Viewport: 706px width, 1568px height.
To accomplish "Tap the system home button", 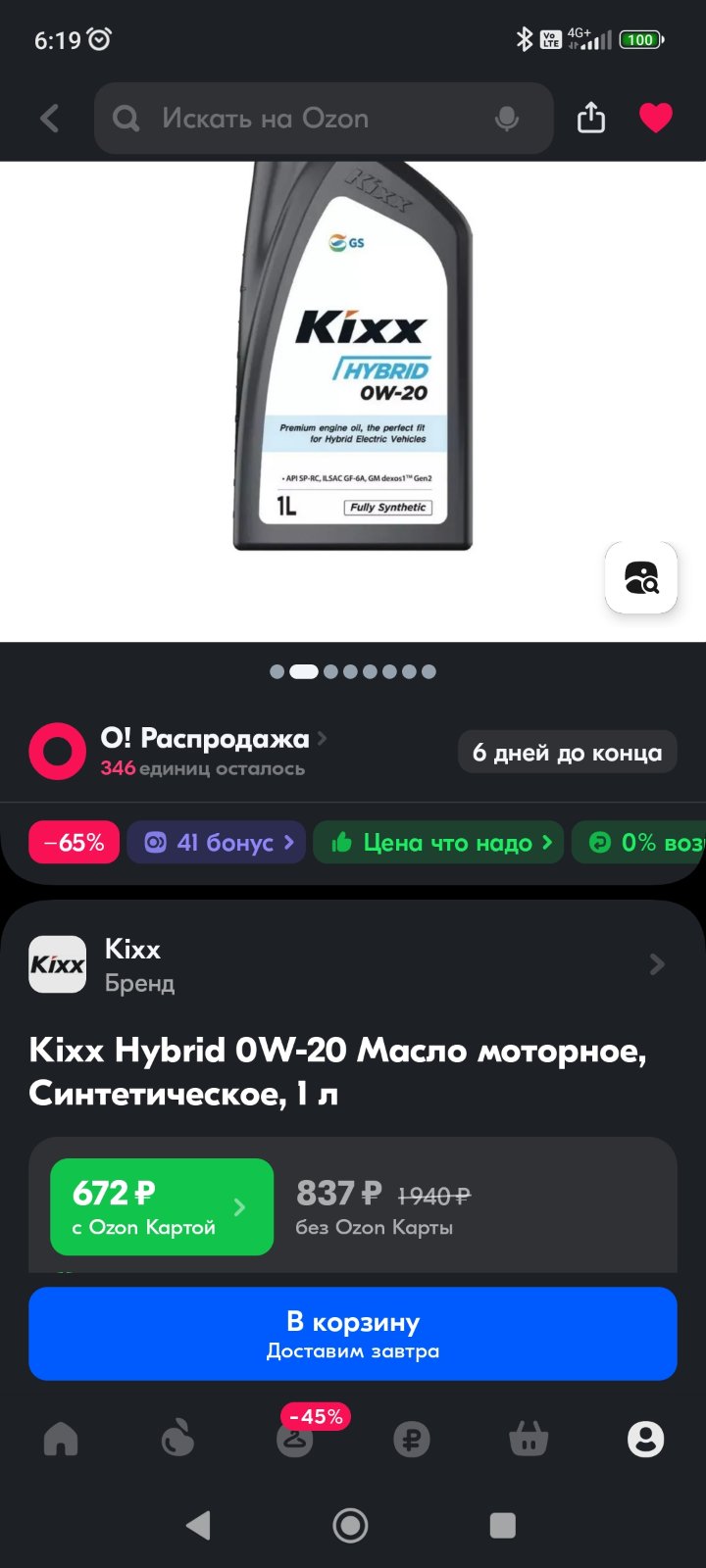I will (x=350, y=1525).
